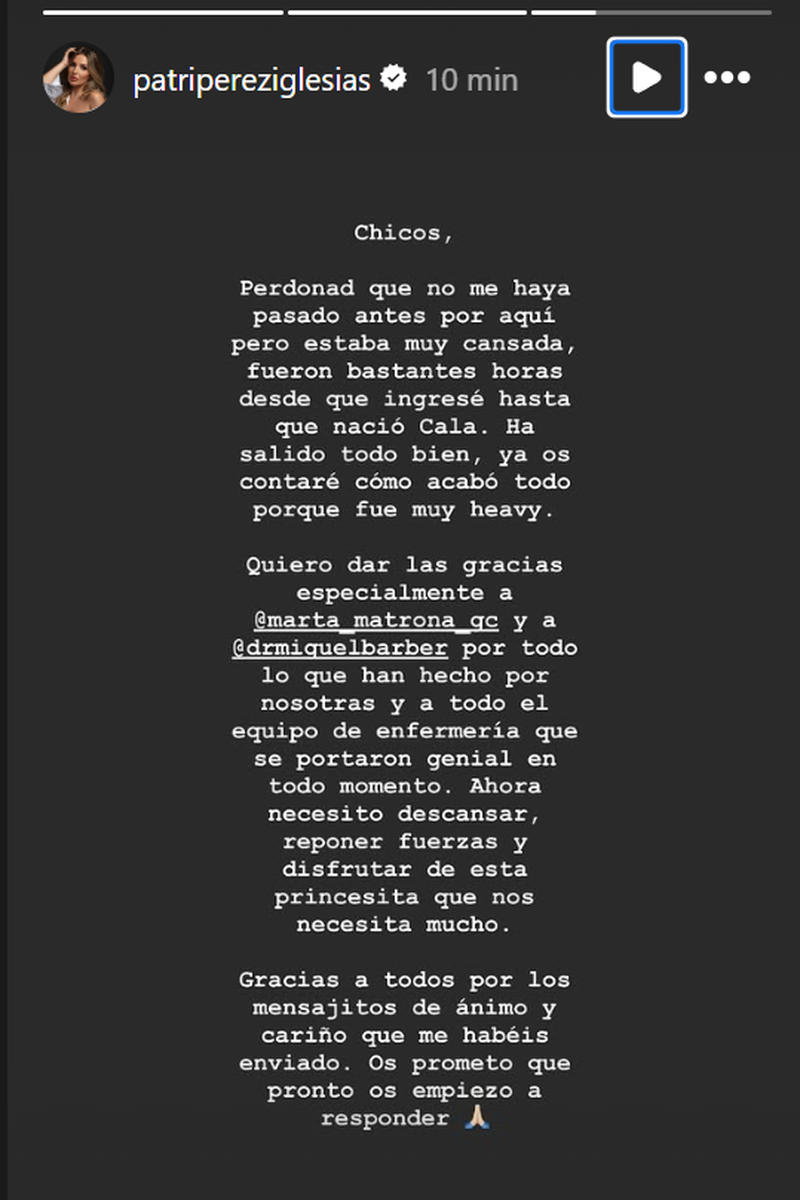Expand the story options with the three dots
Screen dimensions: 800x1200
click(728, 77)
